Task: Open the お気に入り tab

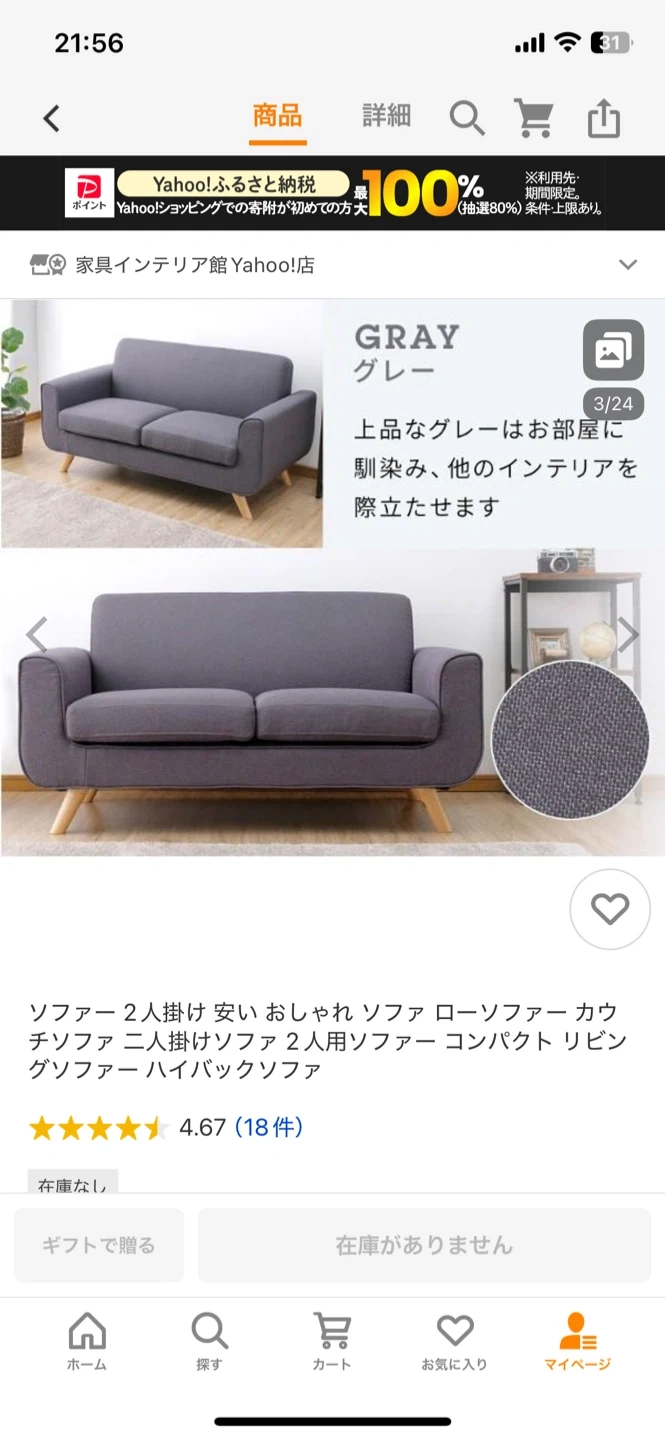Action: coord(454,1342)
